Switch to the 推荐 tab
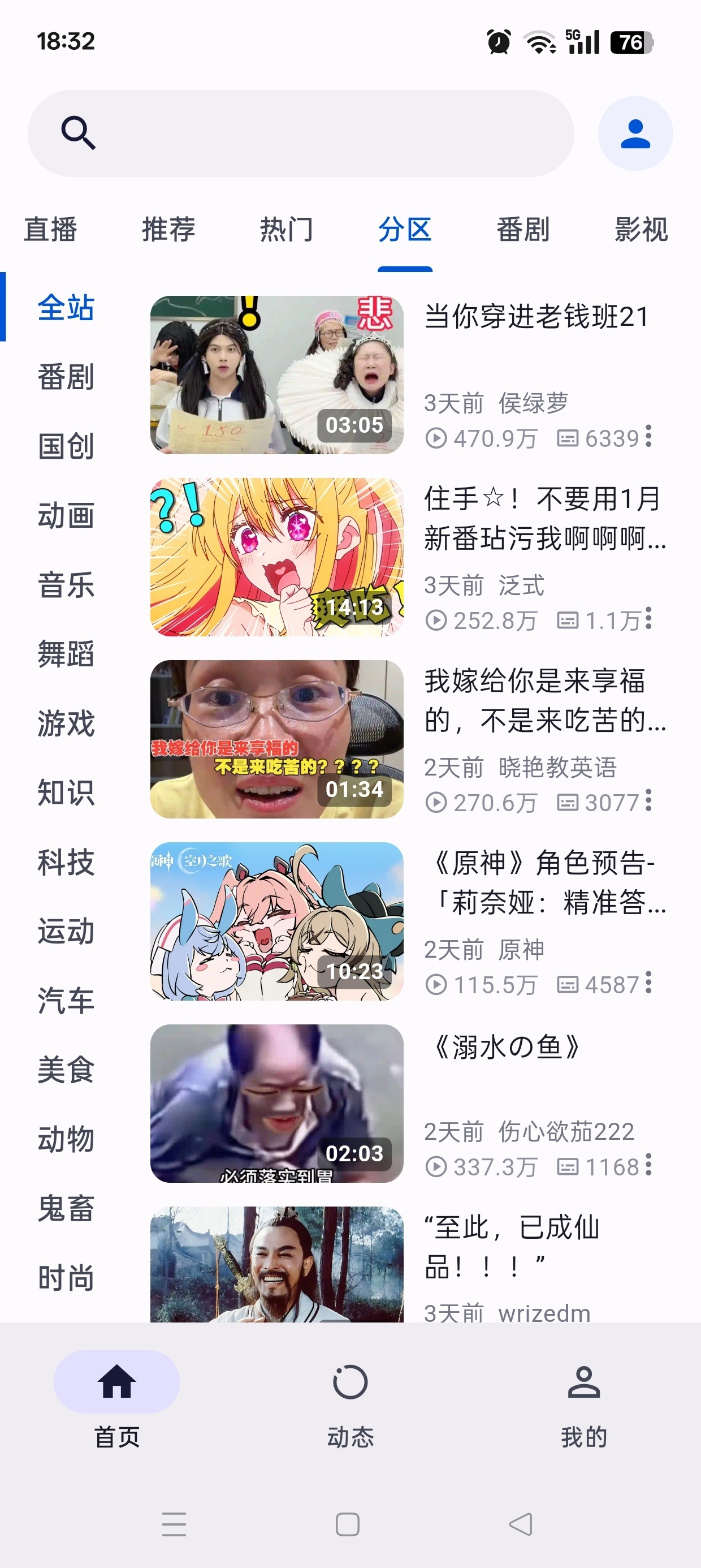This screenshot has width=701, height=1568. pos(168,230)
